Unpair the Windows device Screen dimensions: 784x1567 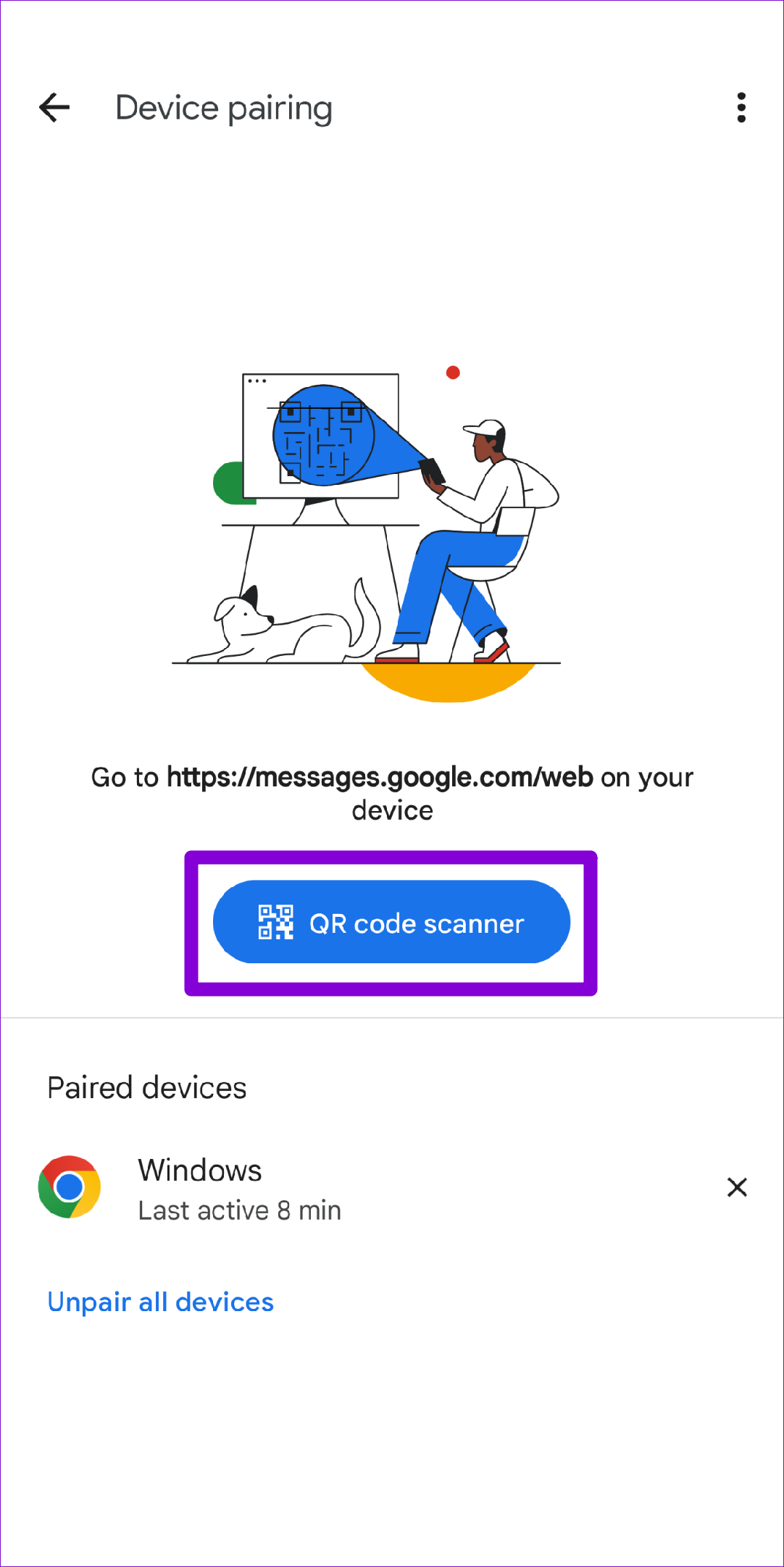(x=737, y=1187)
